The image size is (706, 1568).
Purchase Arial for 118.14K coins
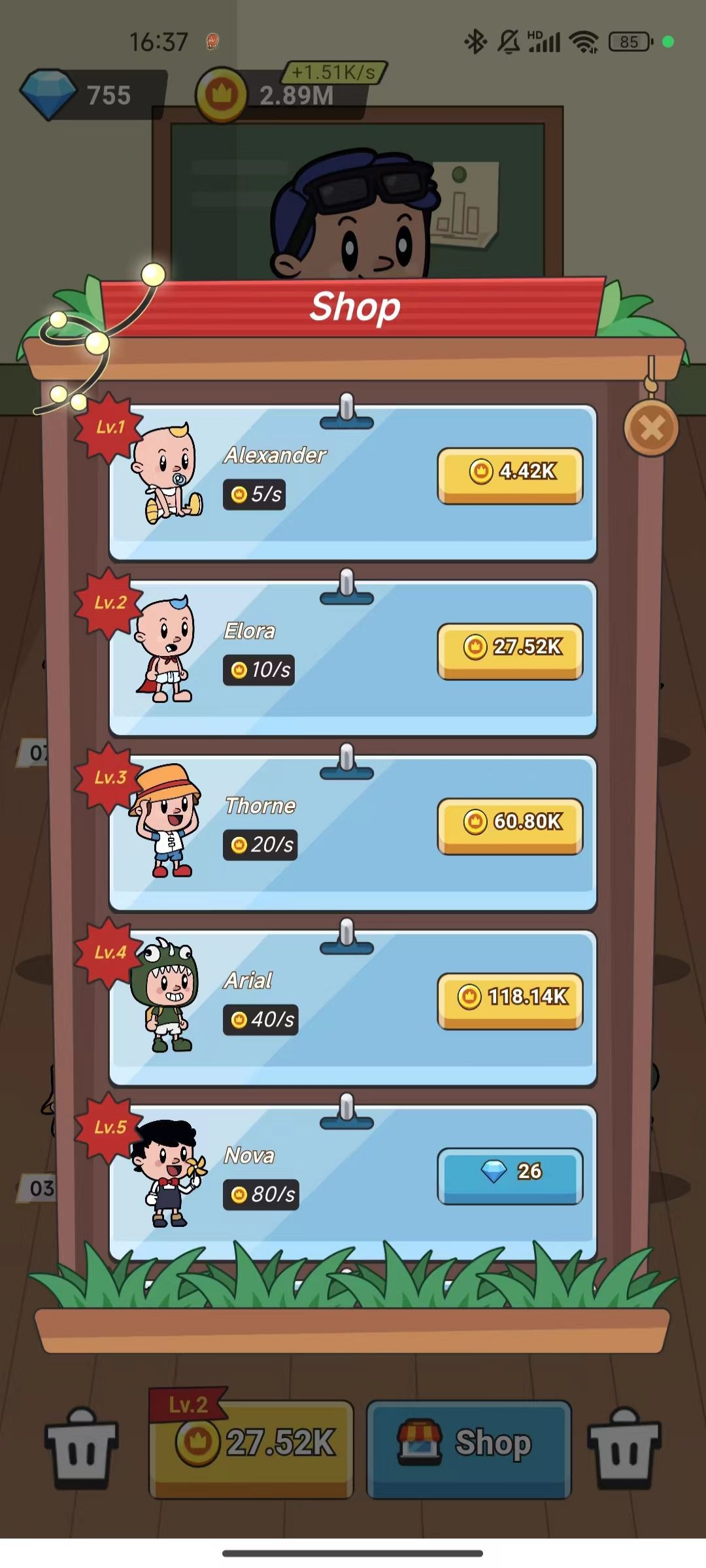(510, 1000)
